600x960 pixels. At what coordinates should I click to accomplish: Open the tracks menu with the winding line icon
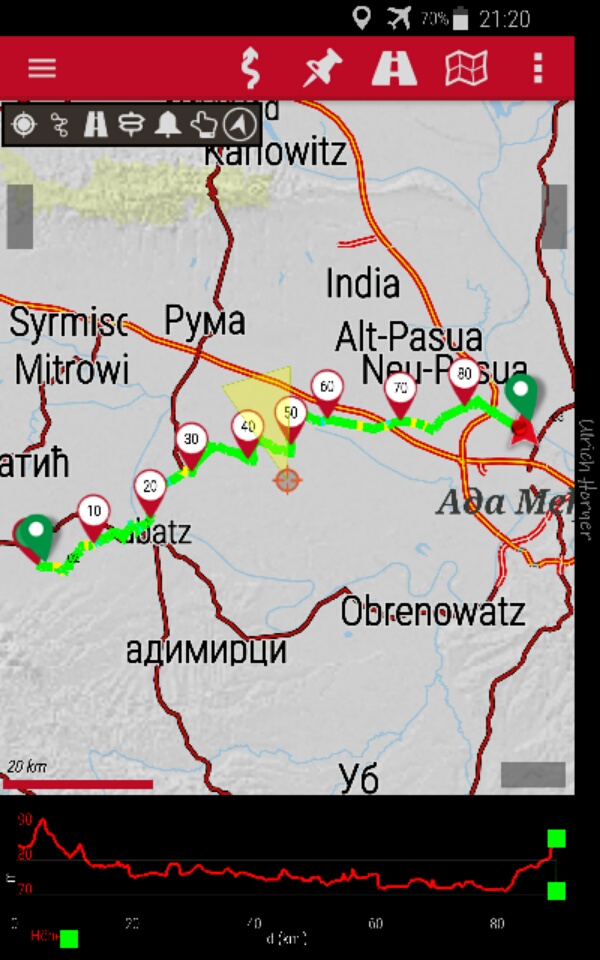pyautogui.click(x=250, y=67)
